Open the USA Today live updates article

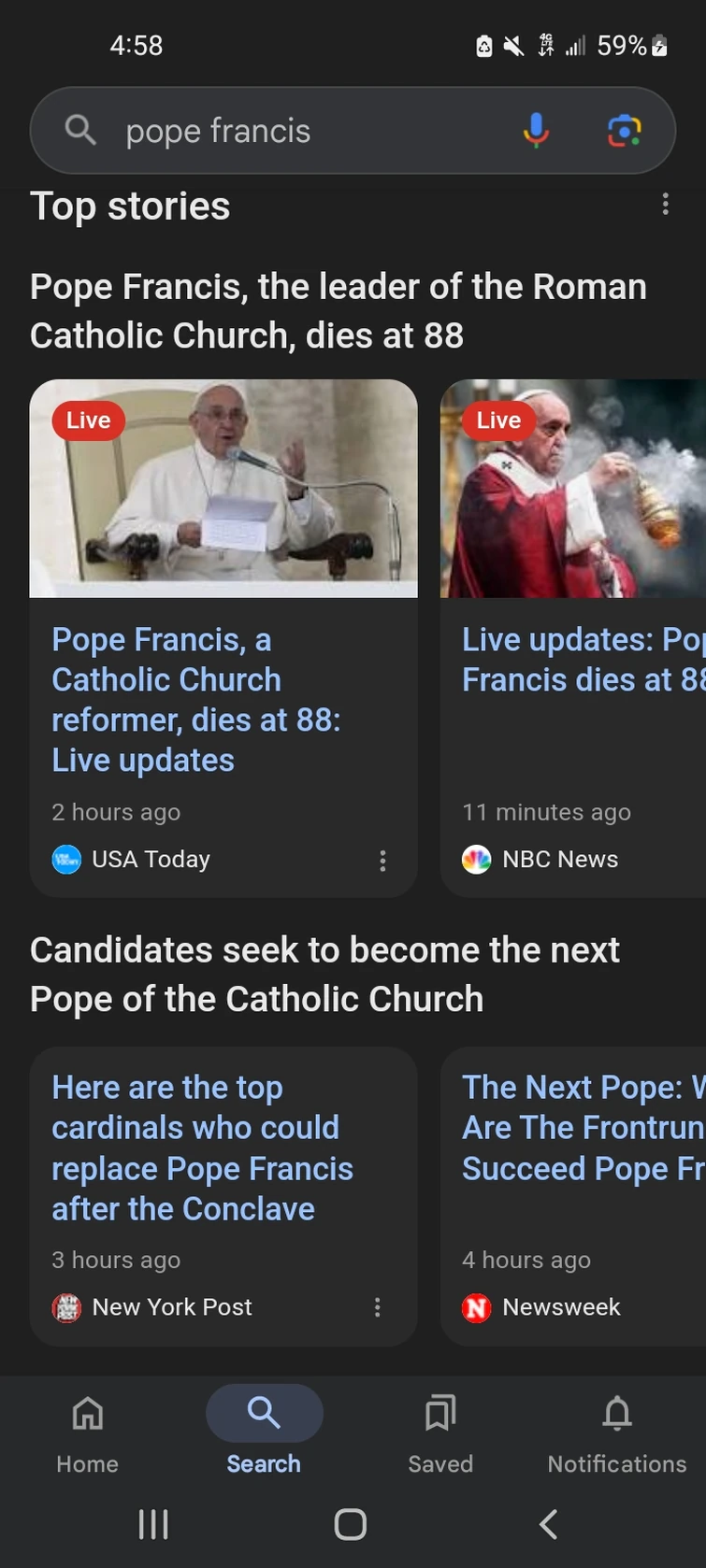click(x=196, y=699)
